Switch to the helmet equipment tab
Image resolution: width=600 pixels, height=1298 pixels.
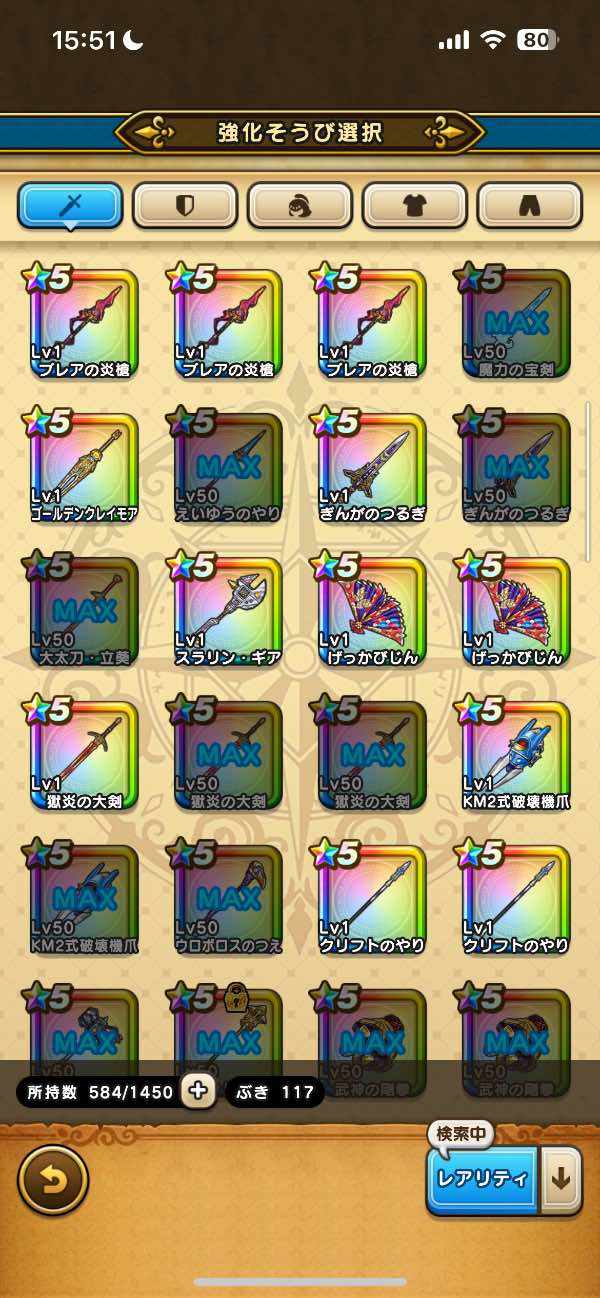pos(300,206)
